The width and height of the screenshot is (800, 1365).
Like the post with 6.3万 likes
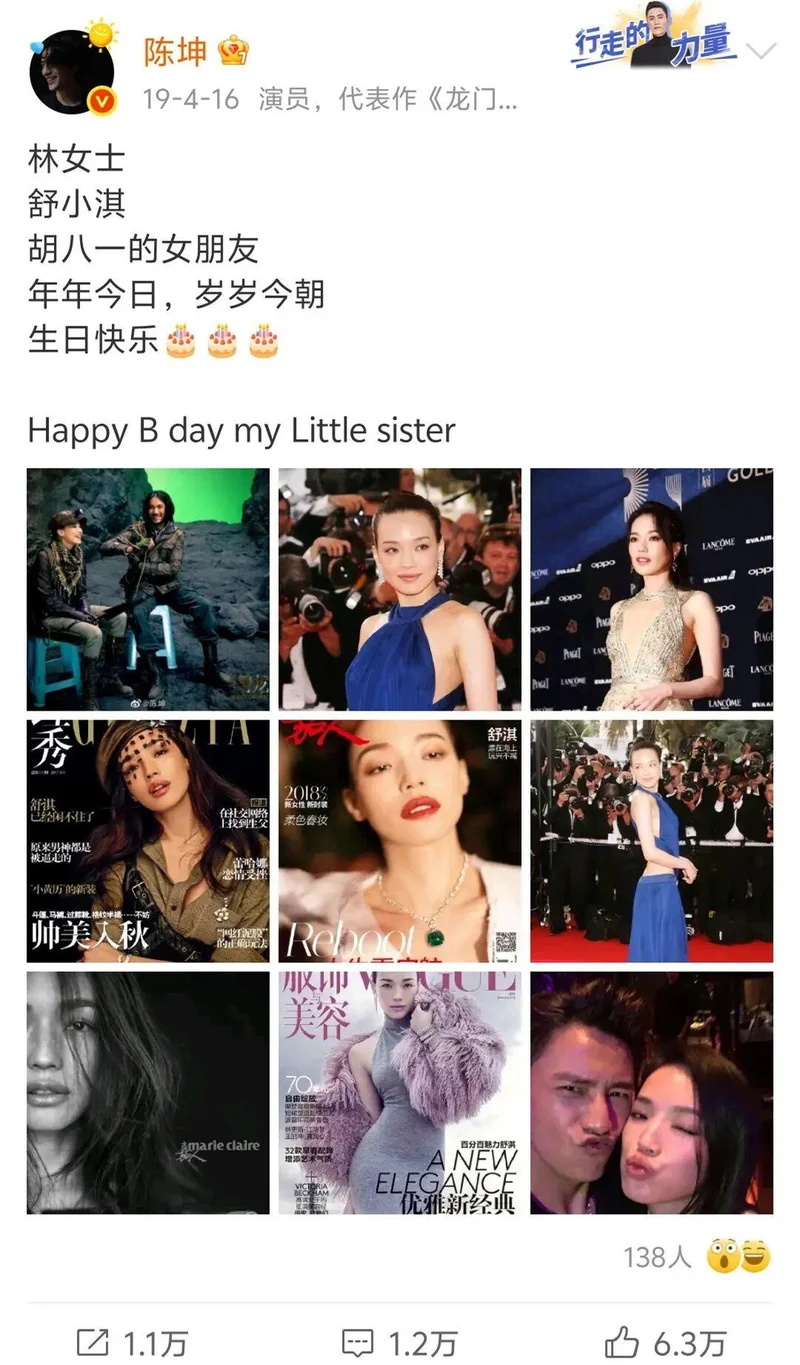pos(666,1342)
